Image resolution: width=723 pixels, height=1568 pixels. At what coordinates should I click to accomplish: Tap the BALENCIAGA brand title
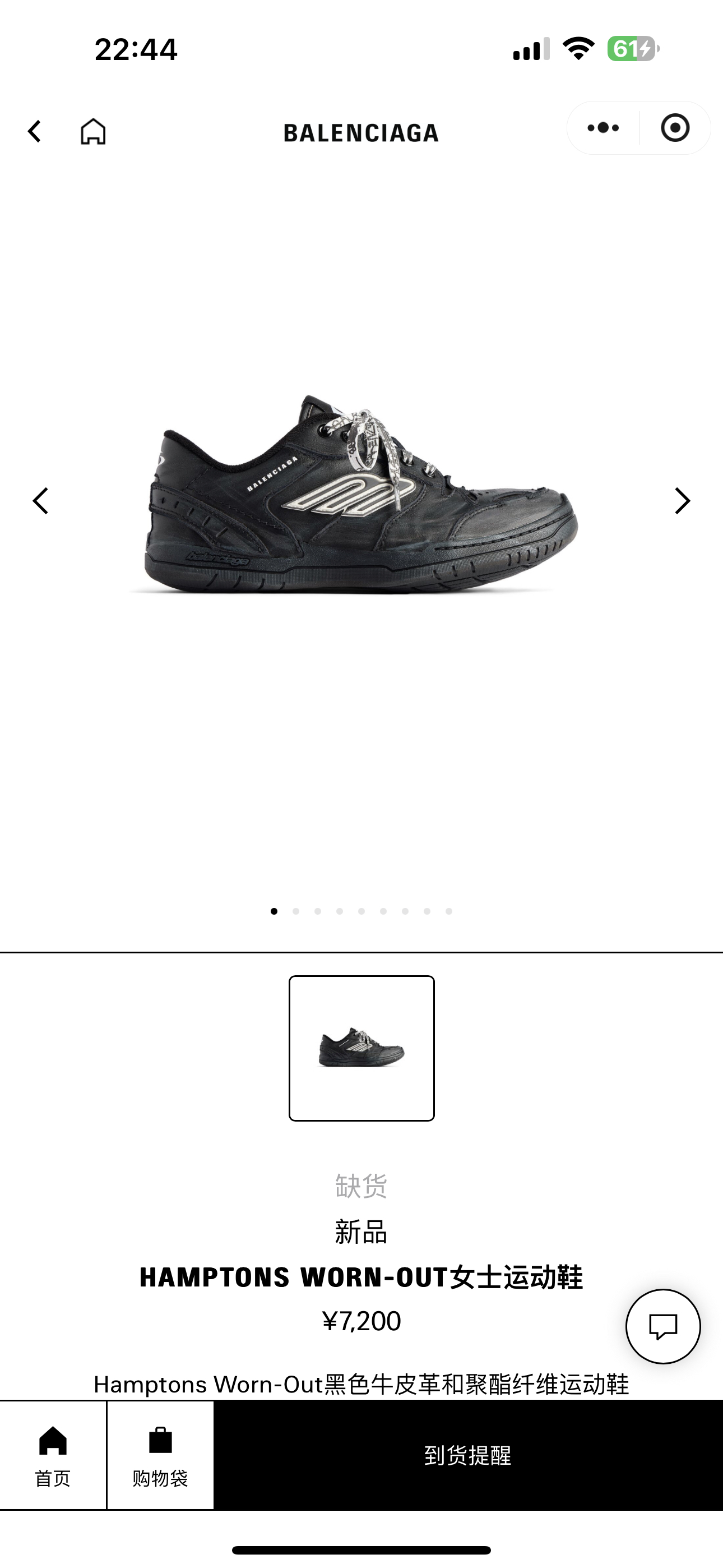click(361, 133)
